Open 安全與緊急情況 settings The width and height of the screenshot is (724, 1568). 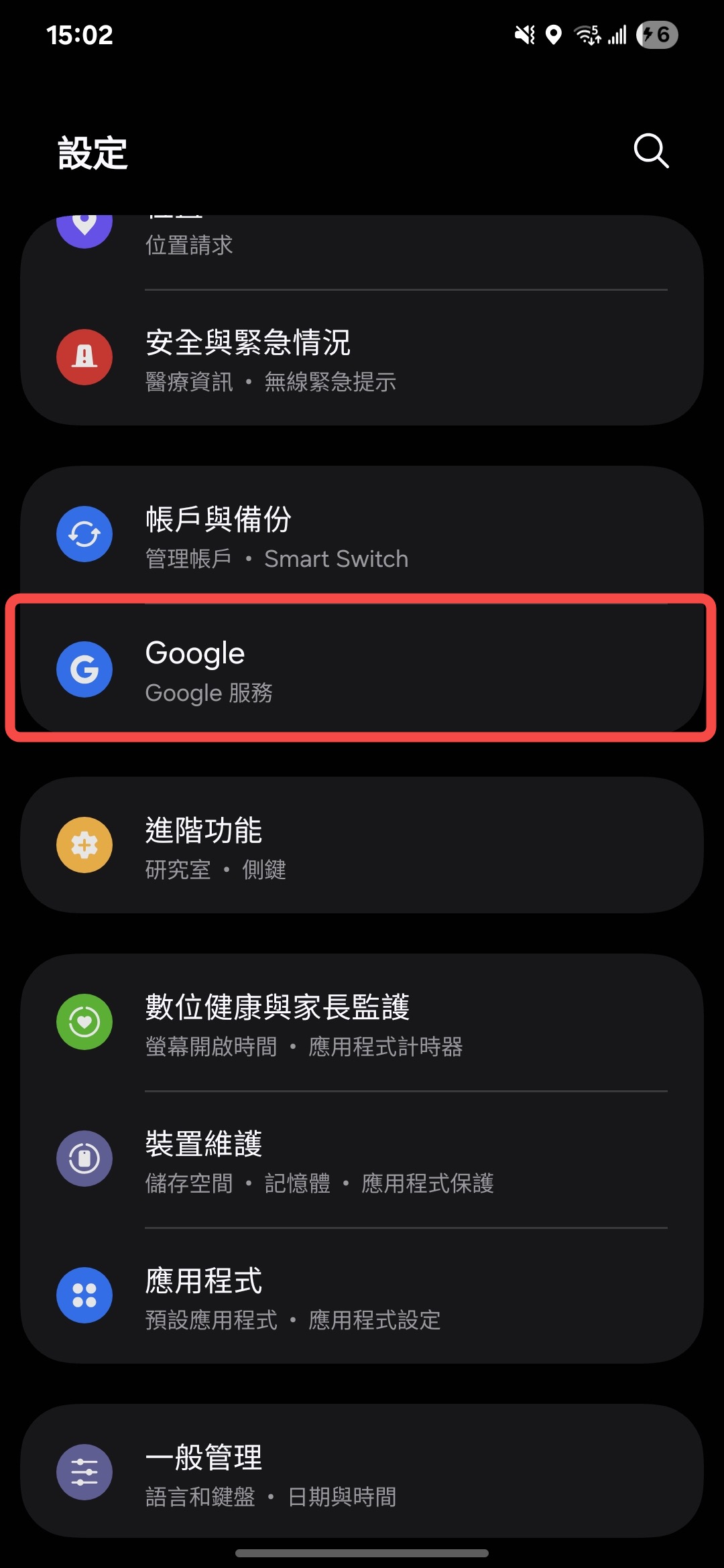pos(362,358)
